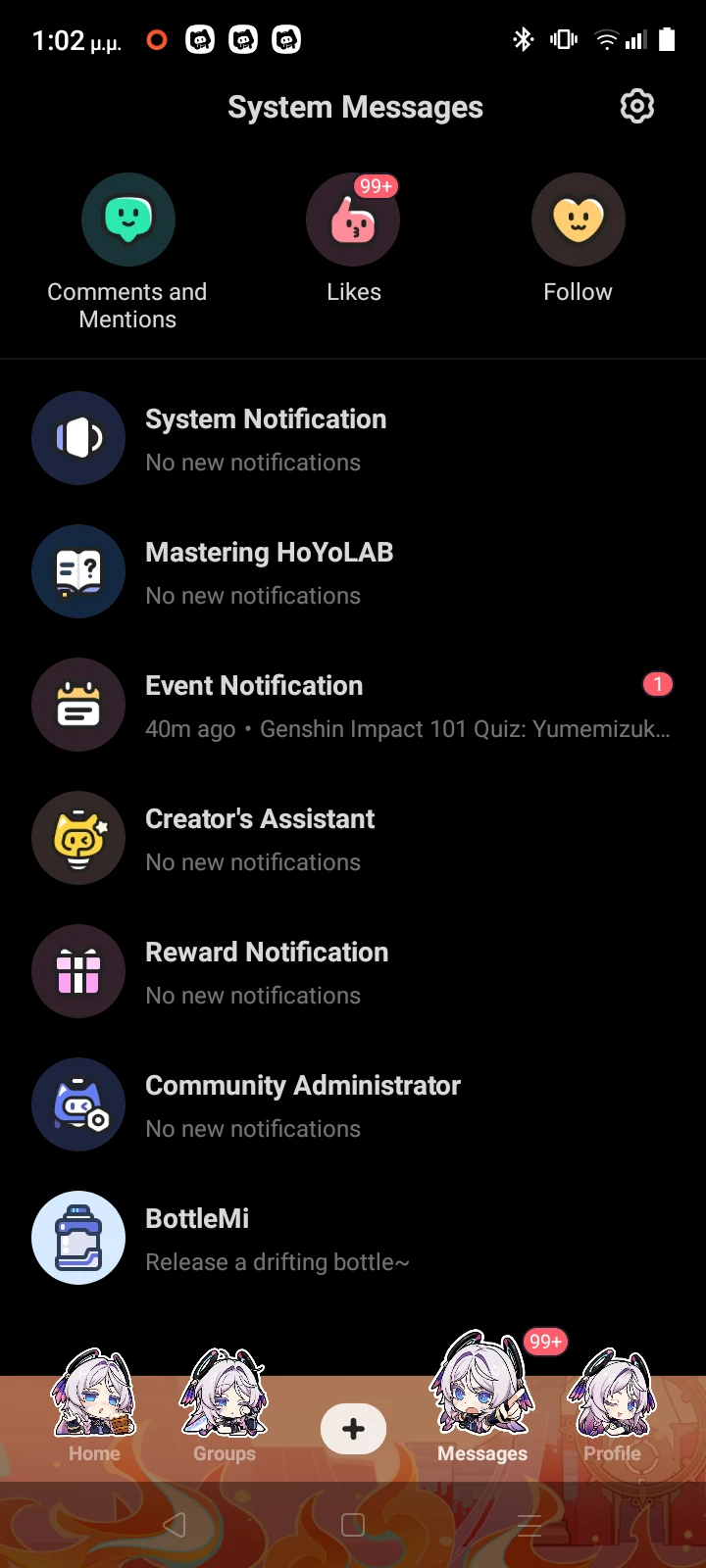Check the Reward Notification row
This screenshot has height=1568, width=706.
[353, 972]
